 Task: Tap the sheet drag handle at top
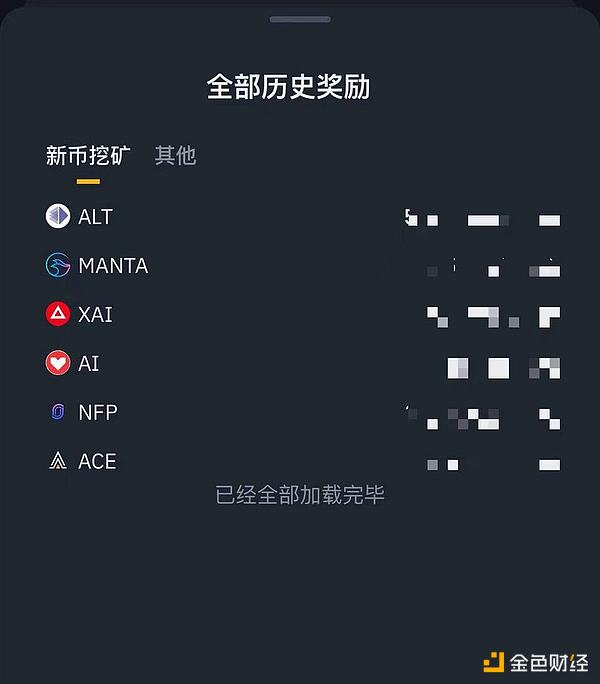click(300, 19)
